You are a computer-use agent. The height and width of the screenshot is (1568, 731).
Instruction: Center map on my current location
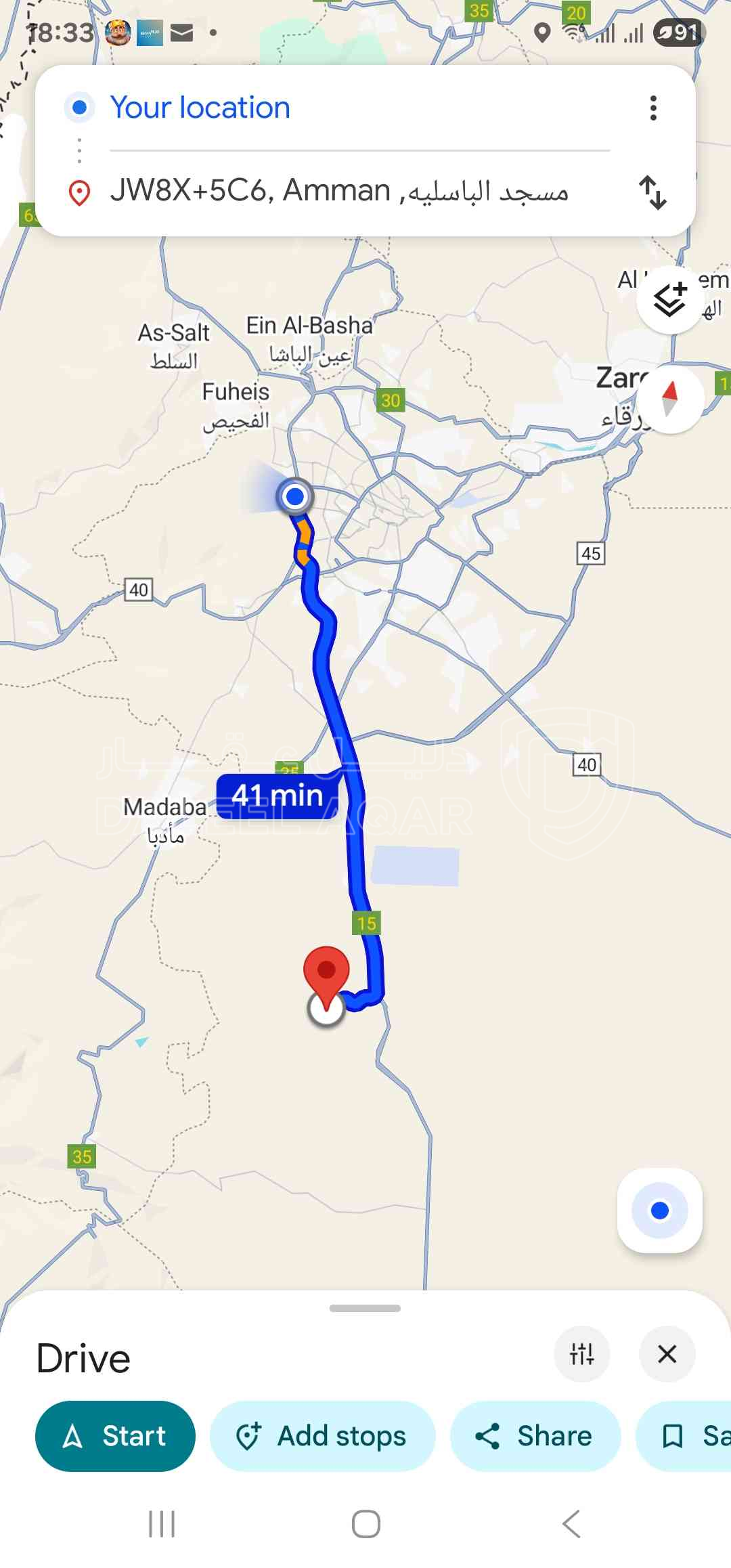click(659, 1210)
